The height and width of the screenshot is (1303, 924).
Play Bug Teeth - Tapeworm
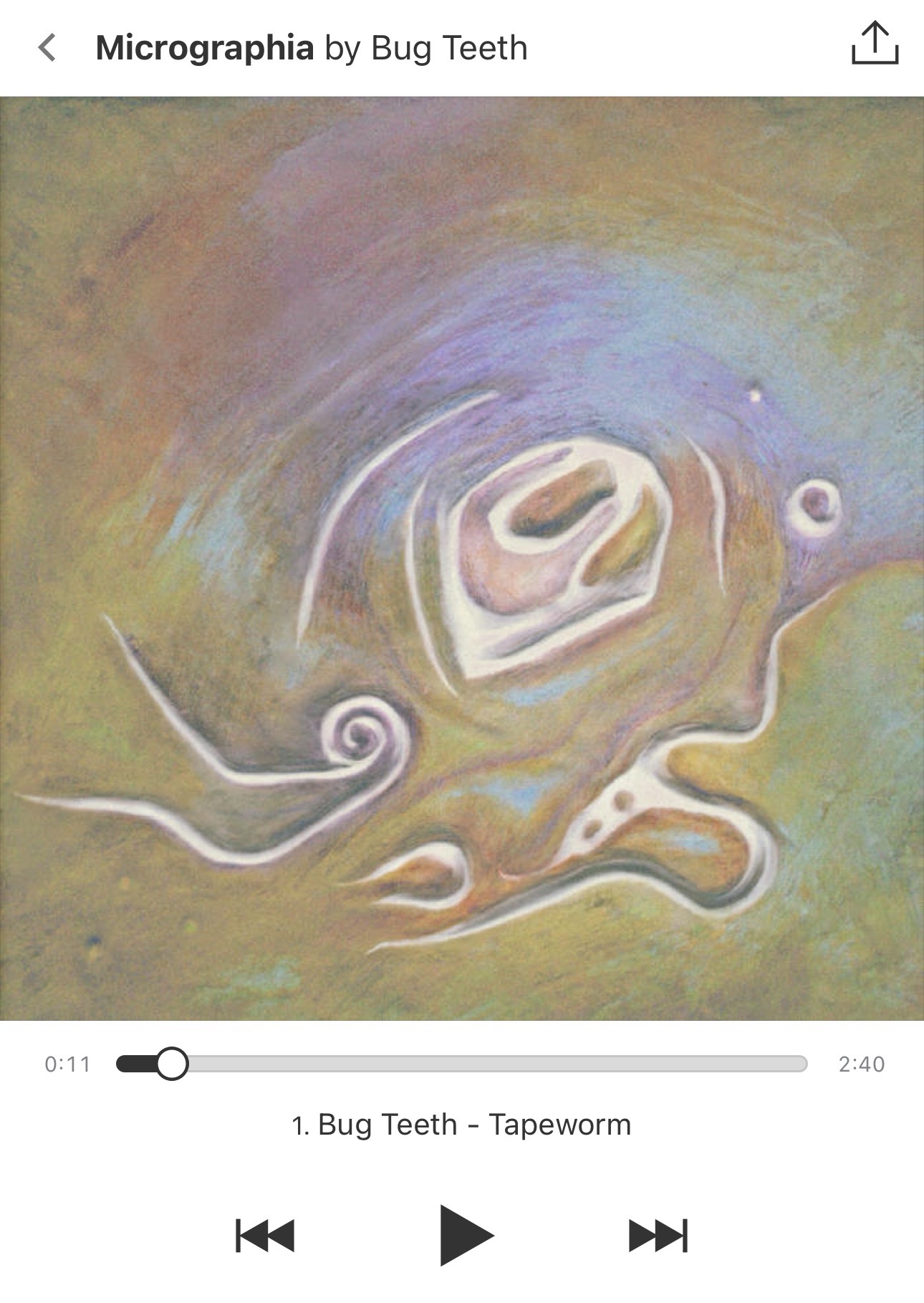465,1235
